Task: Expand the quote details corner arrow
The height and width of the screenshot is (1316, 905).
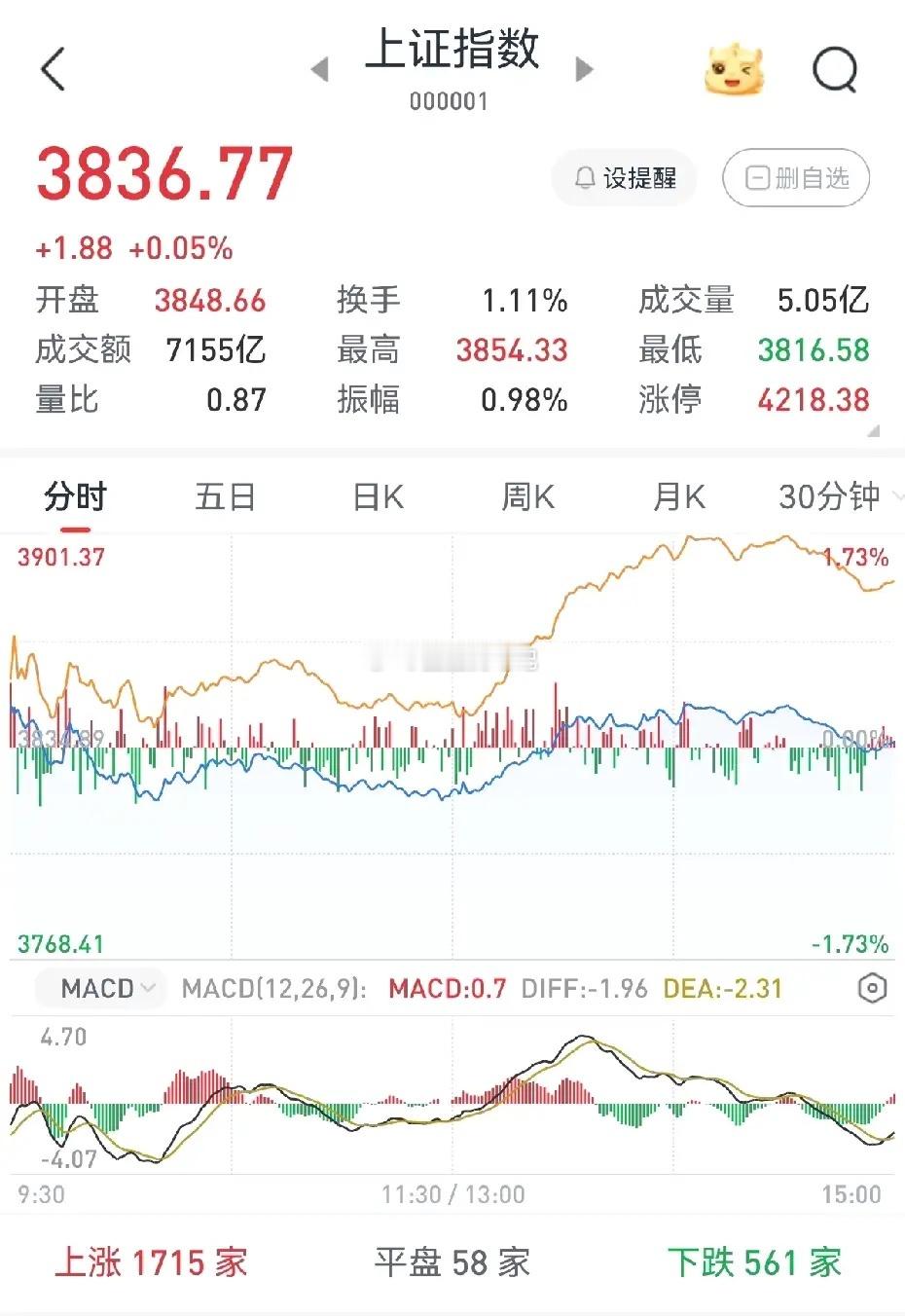Action: click(873, 431)
